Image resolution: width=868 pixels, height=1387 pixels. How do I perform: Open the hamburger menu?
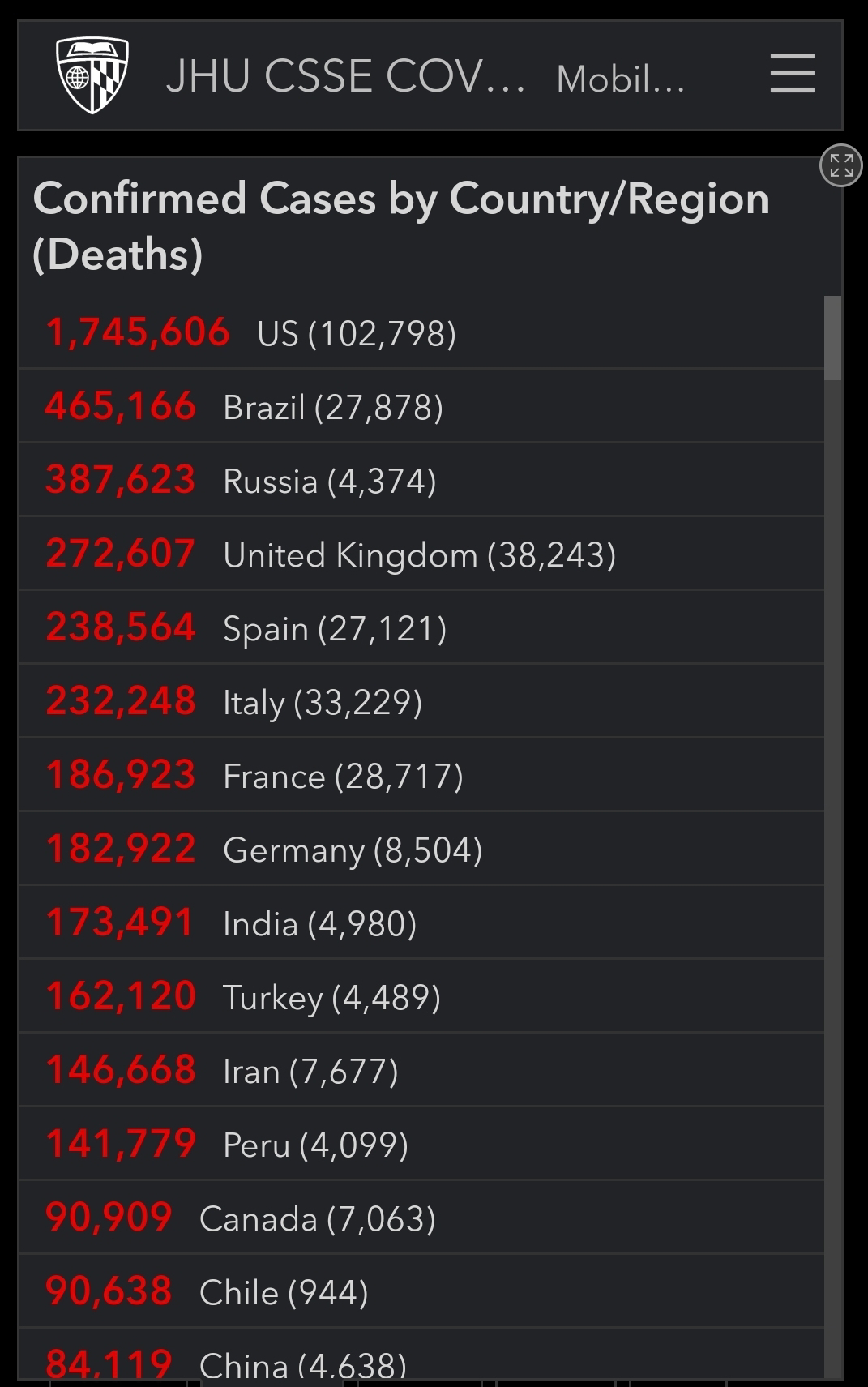[x=792, y=74]
